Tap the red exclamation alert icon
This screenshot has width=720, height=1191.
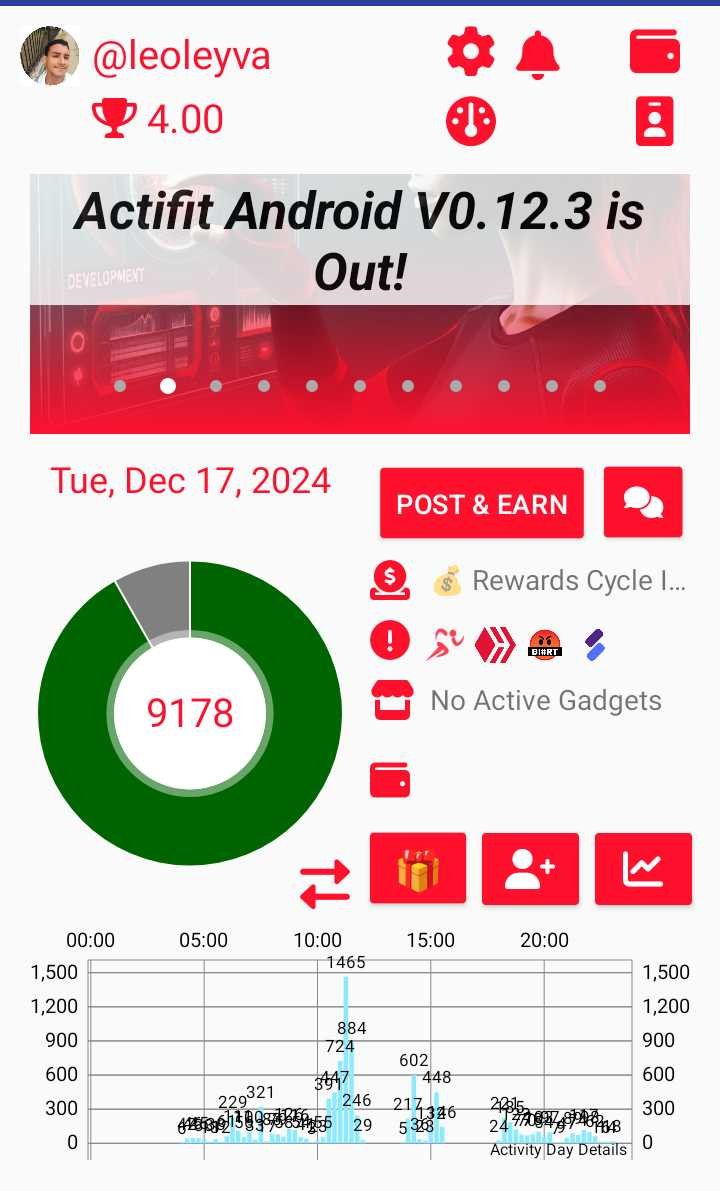pos(390,641)
